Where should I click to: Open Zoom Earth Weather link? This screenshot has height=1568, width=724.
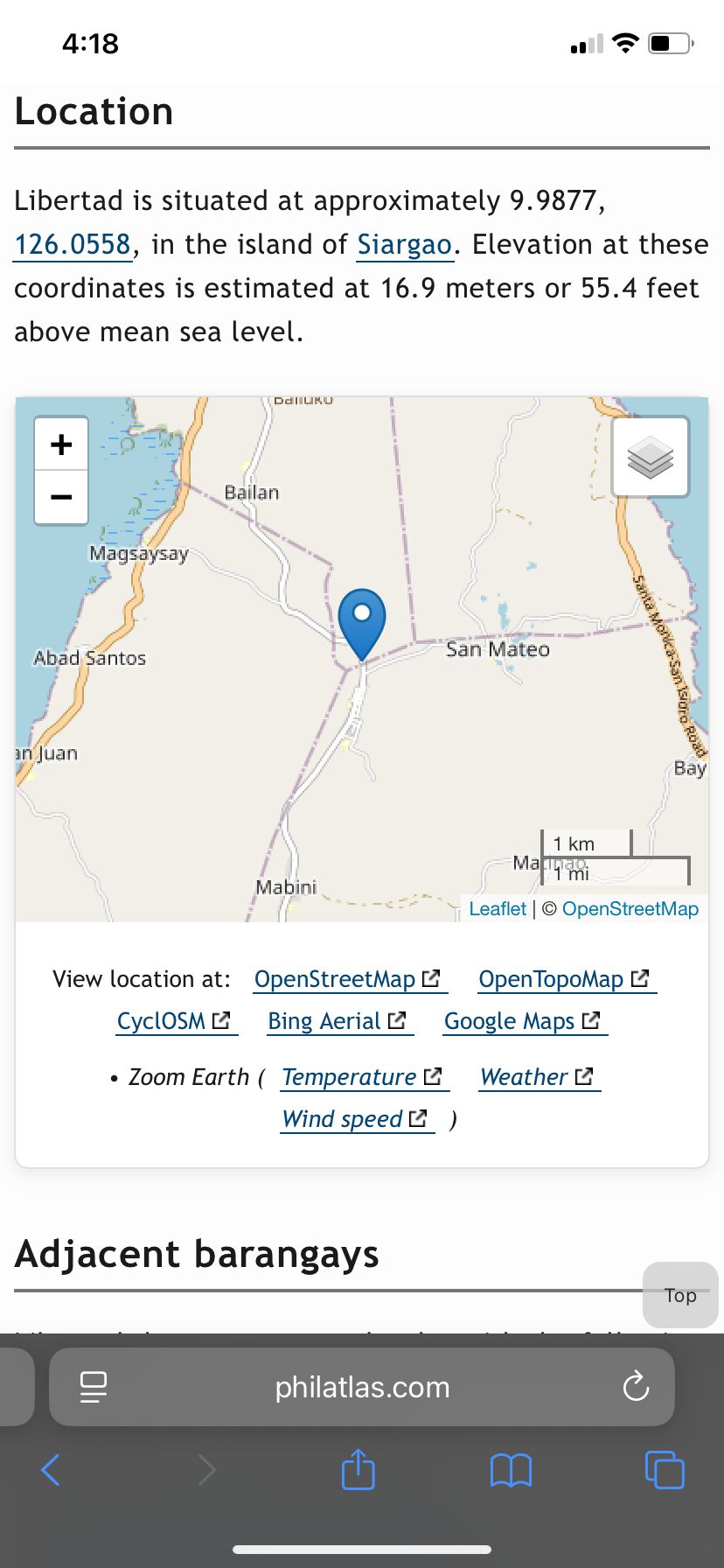[537, 1077]
